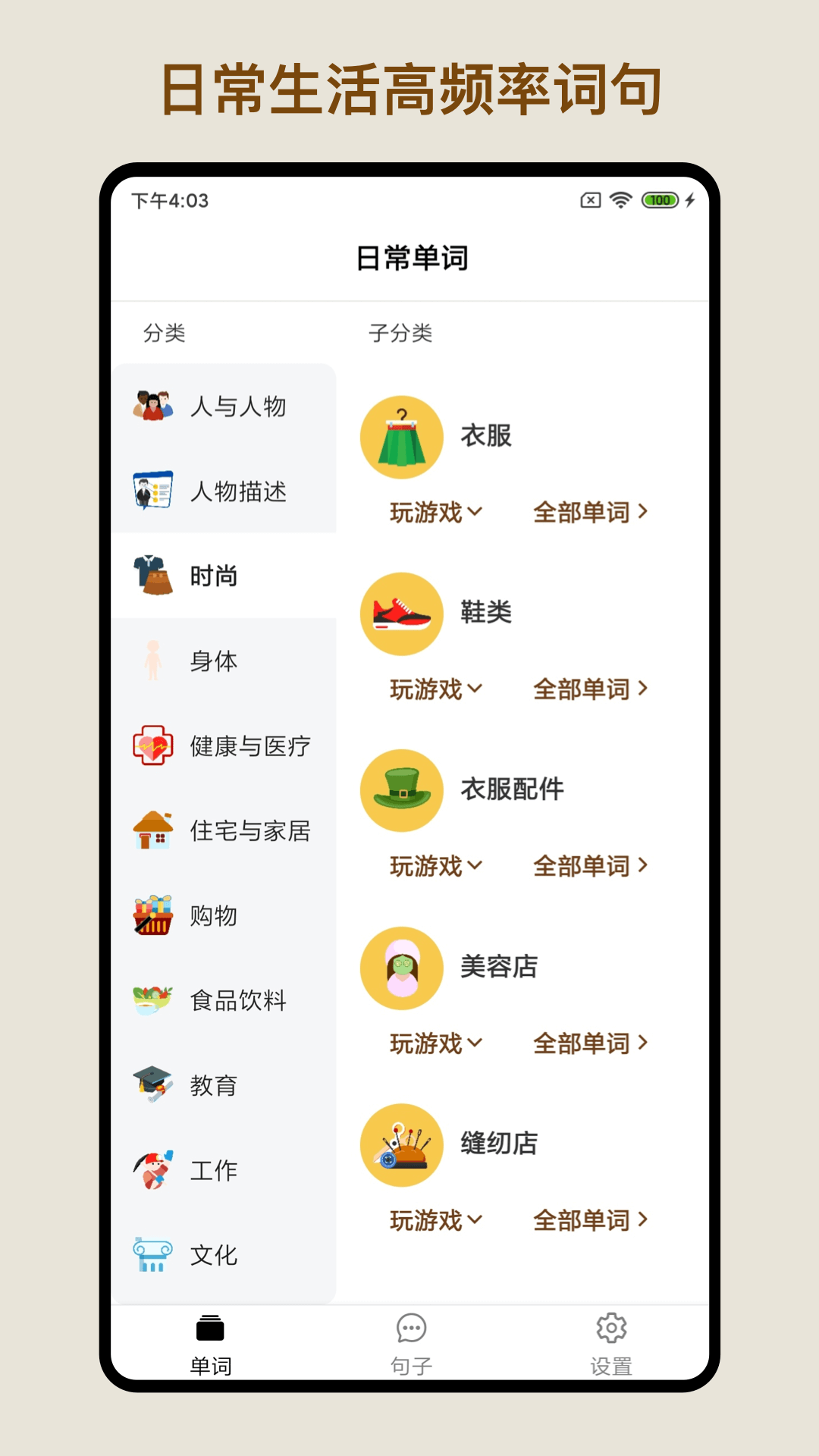Click the 购物 shopping basket icon
The image size is (819, 1456).
point(153,916)
